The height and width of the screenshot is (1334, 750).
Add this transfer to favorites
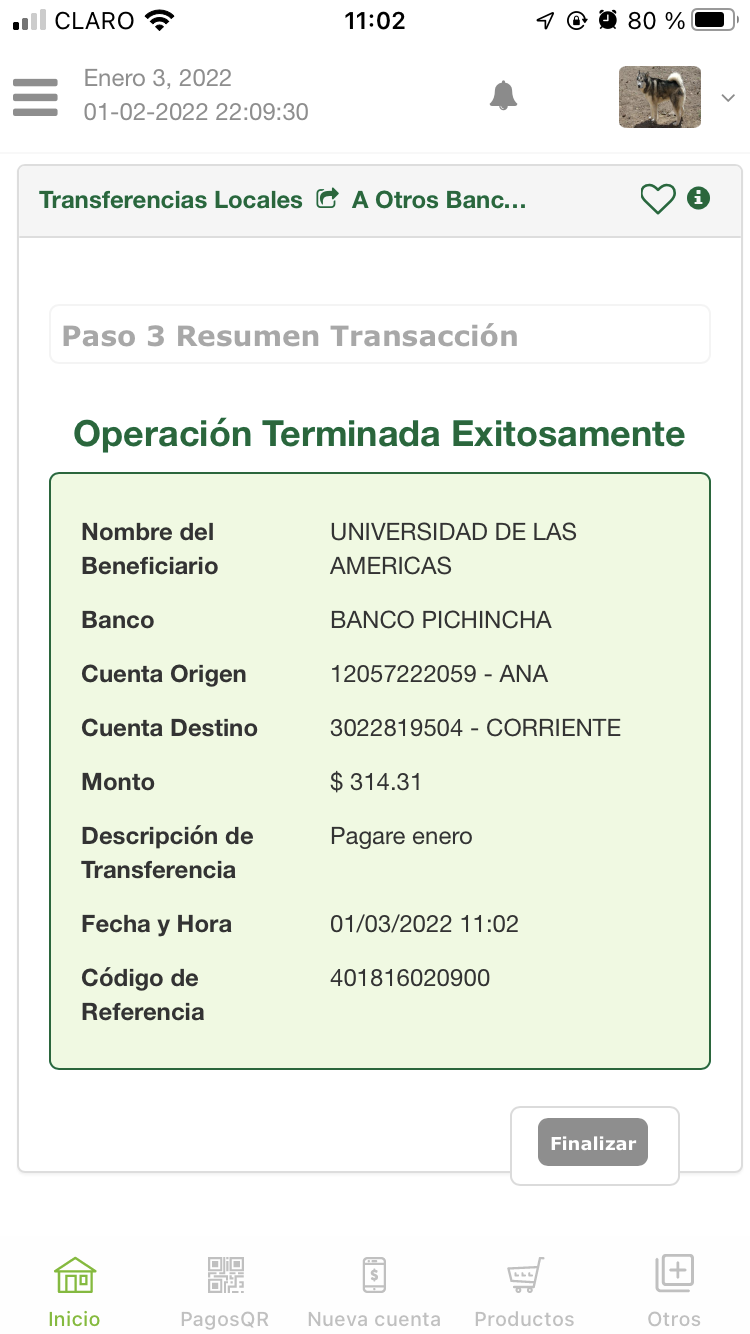point(657,200)
